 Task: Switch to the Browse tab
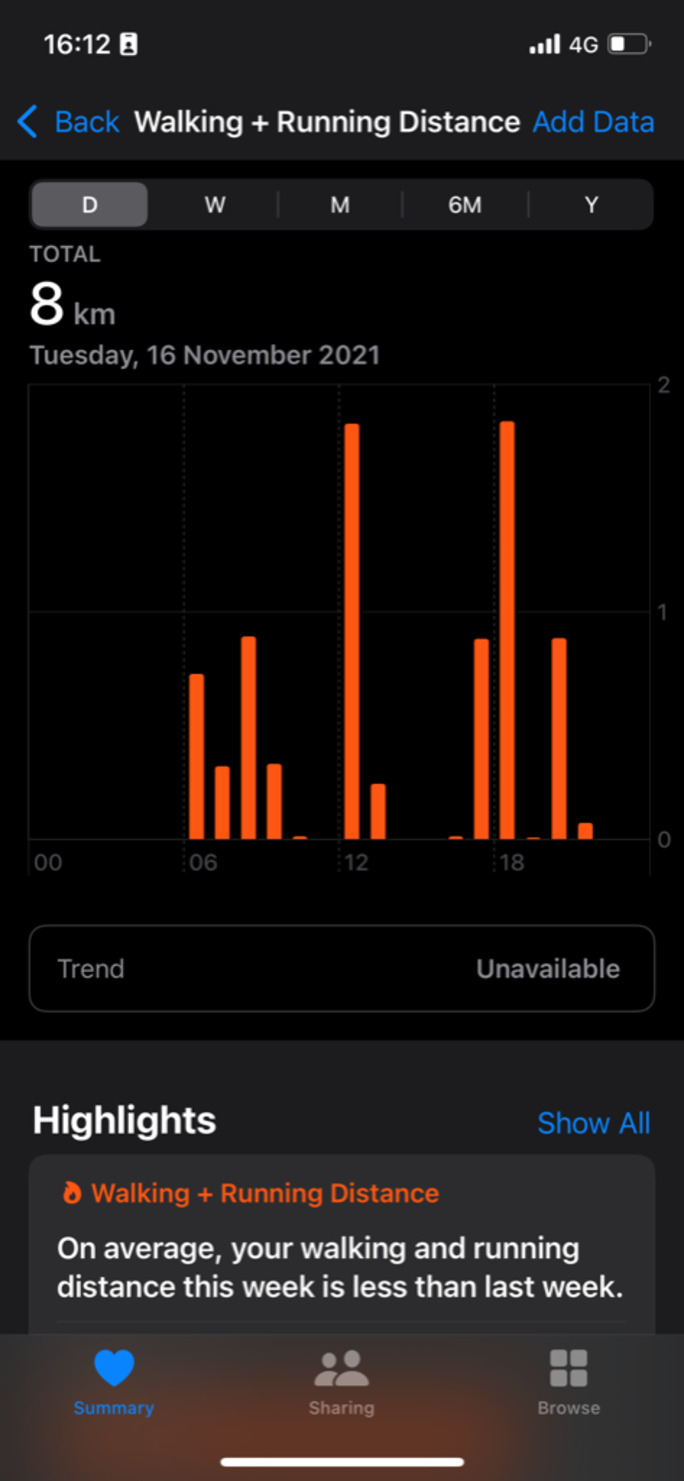568,1382
